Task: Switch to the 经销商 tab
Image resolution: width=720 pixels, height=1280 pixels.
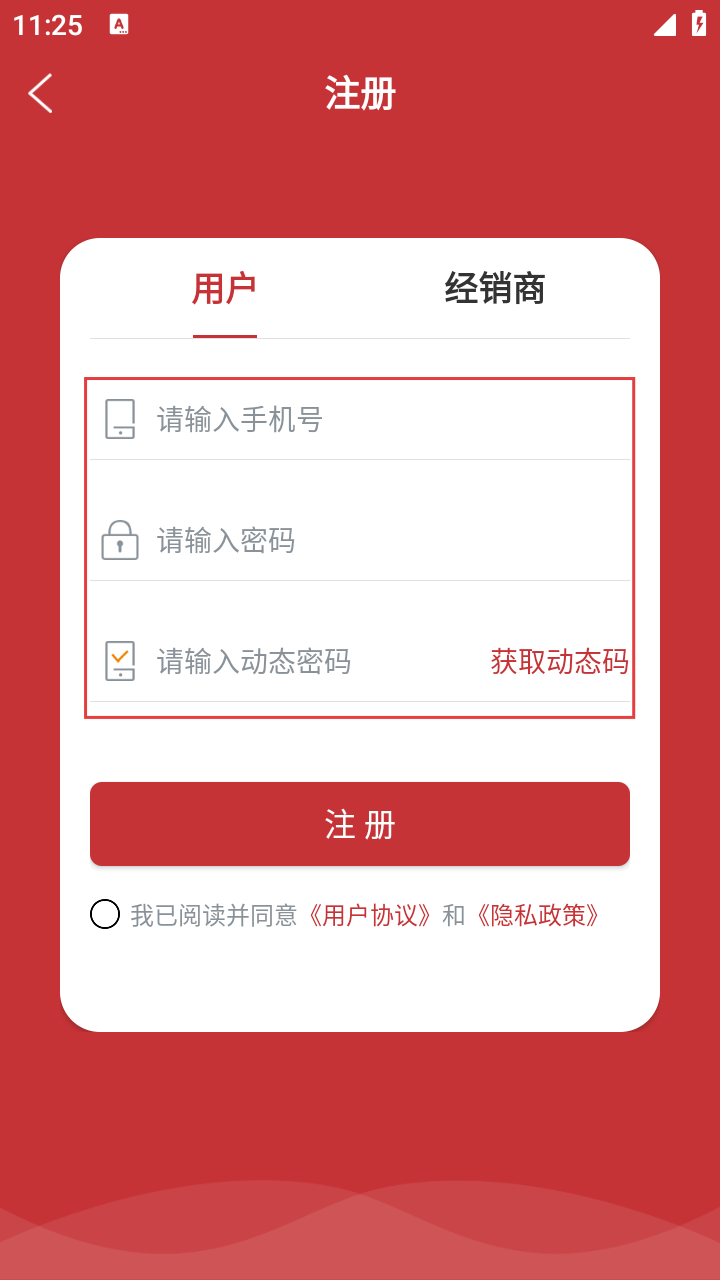Action: (495, 289)
